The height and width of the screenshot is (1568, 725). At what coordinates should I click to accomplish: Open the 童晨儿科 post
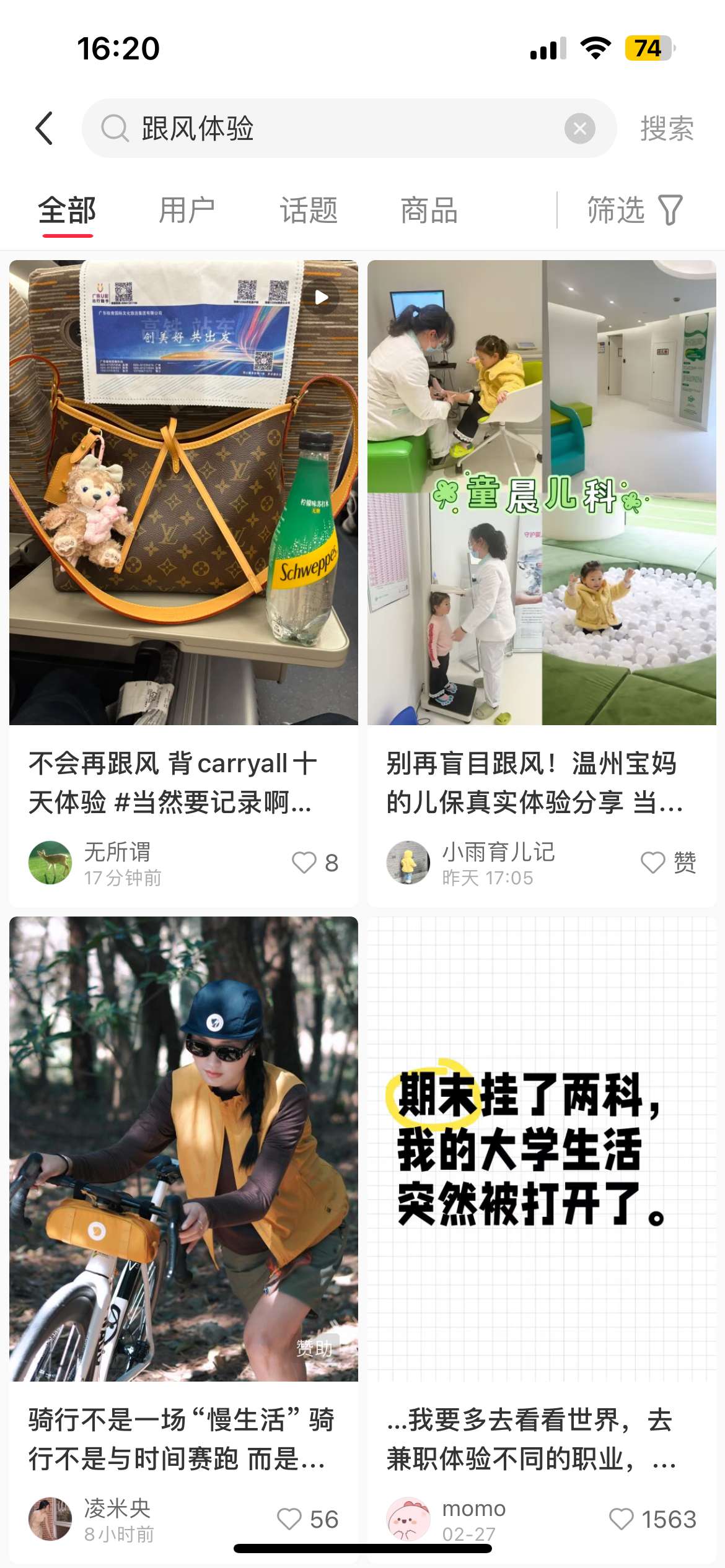(x=542, y=492)
